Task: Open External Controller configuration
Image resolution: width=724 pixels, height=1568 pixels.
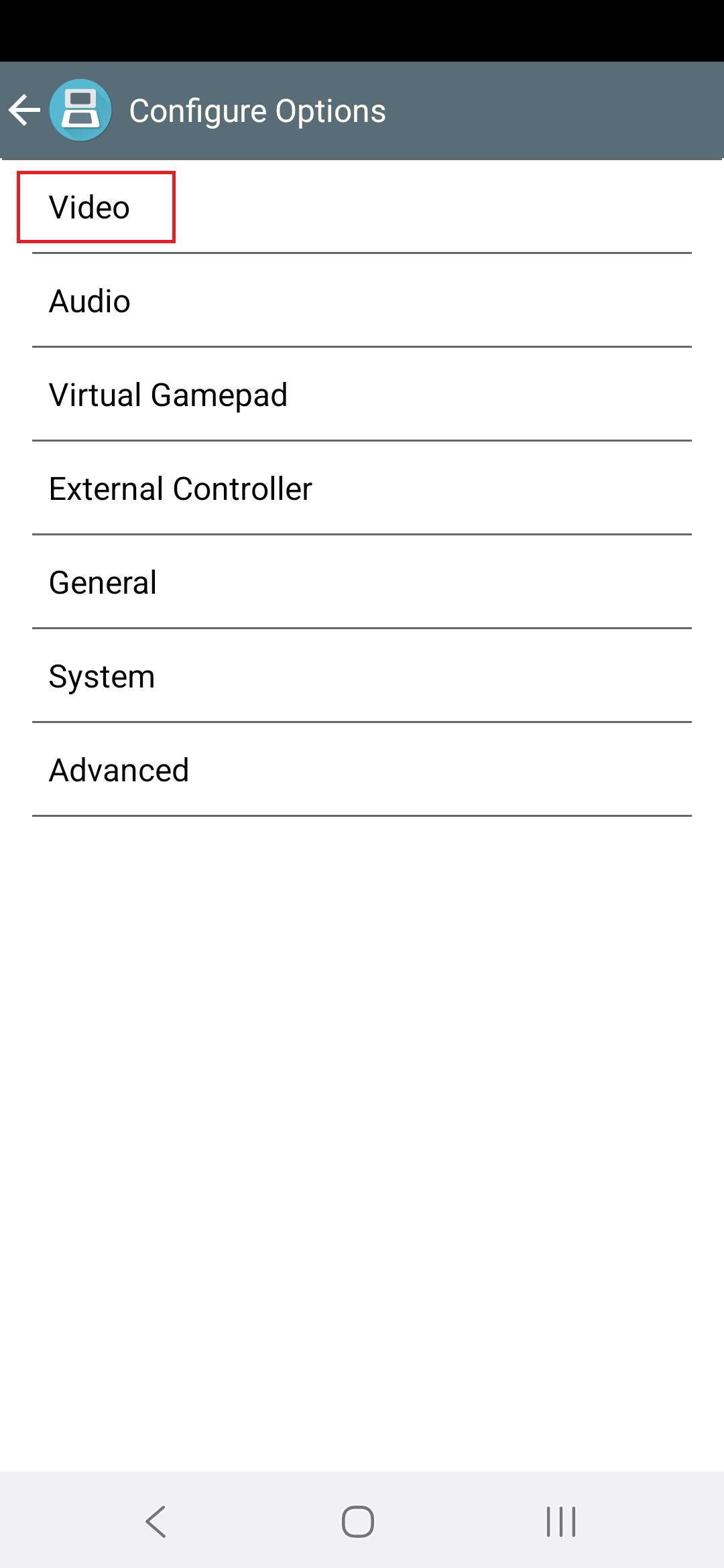Action: click(362, 488)
